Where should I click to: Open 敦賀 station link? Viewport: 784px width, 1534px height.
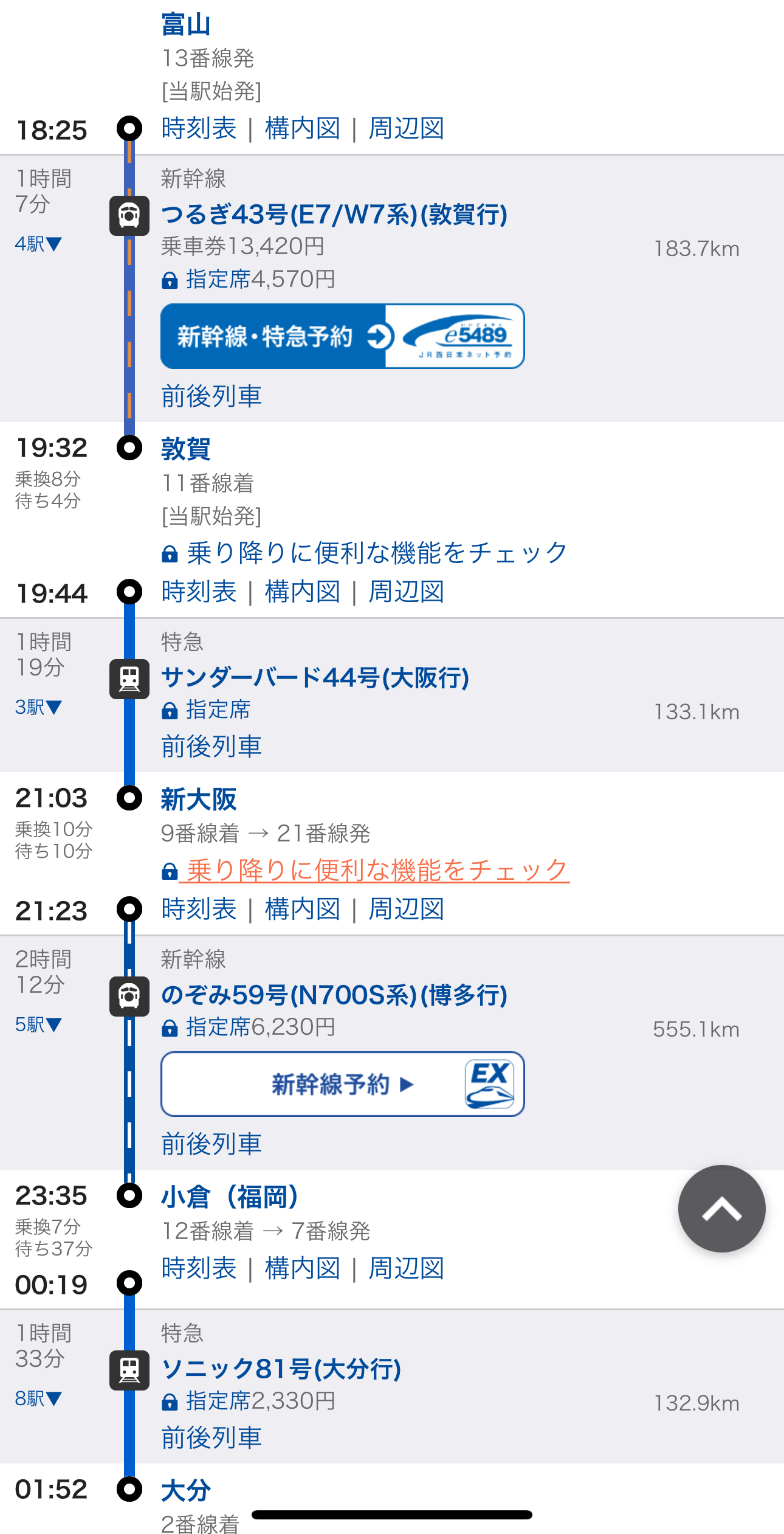tap(185, 449)
